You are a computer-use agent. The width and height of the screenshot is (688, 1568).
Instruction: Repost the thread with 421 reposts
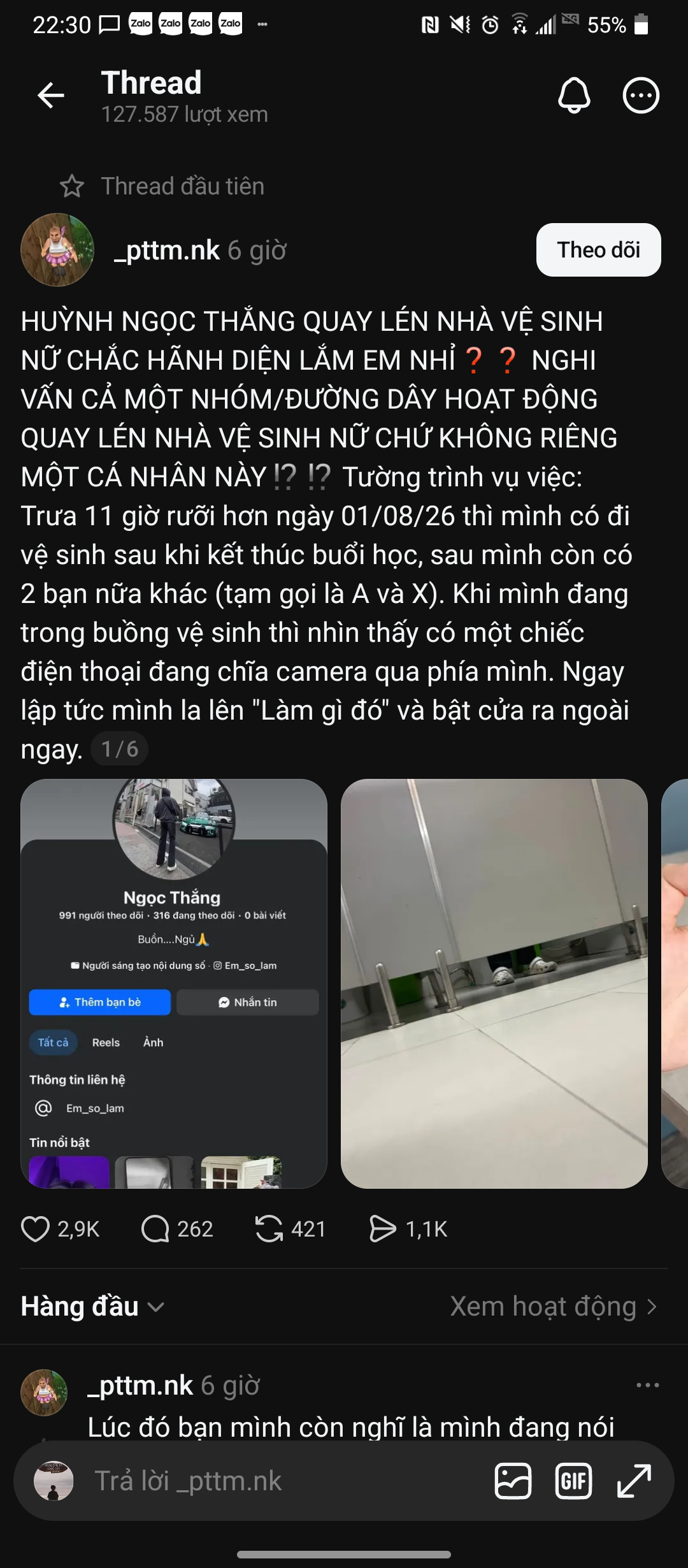[290, 1229]
